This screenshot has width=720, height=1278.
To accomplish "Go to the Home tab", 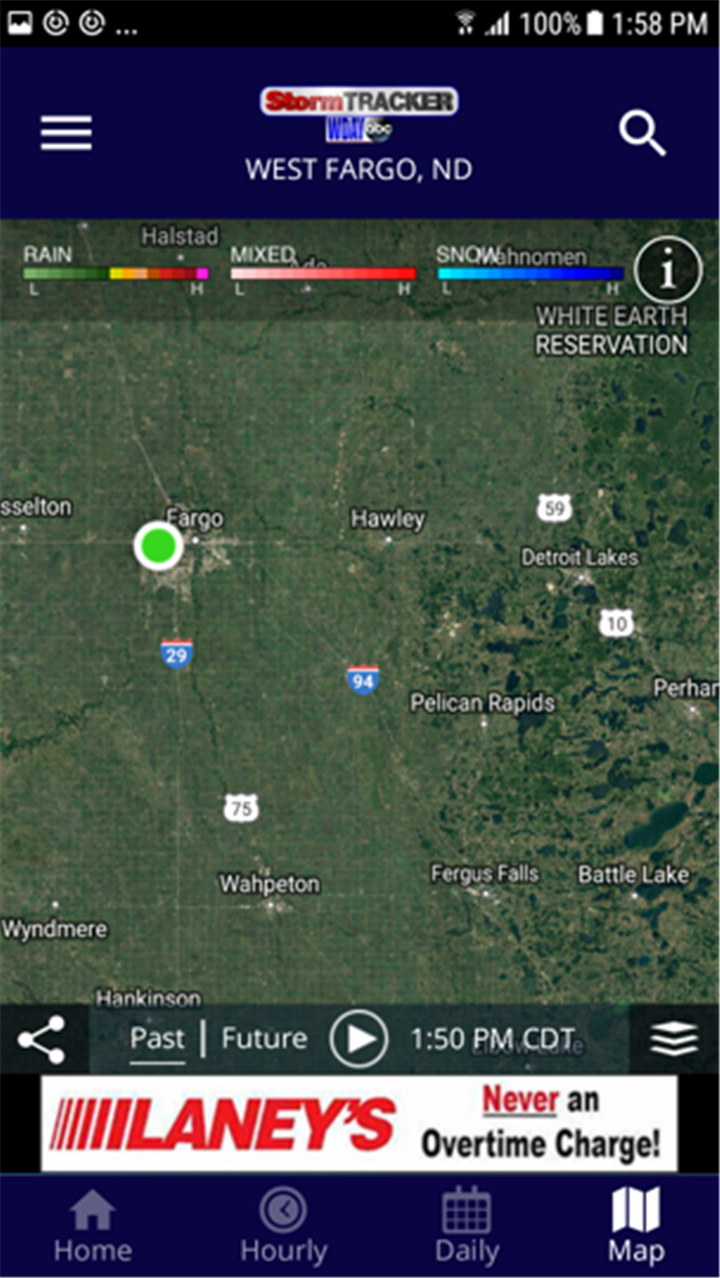I will [92, 1226].
